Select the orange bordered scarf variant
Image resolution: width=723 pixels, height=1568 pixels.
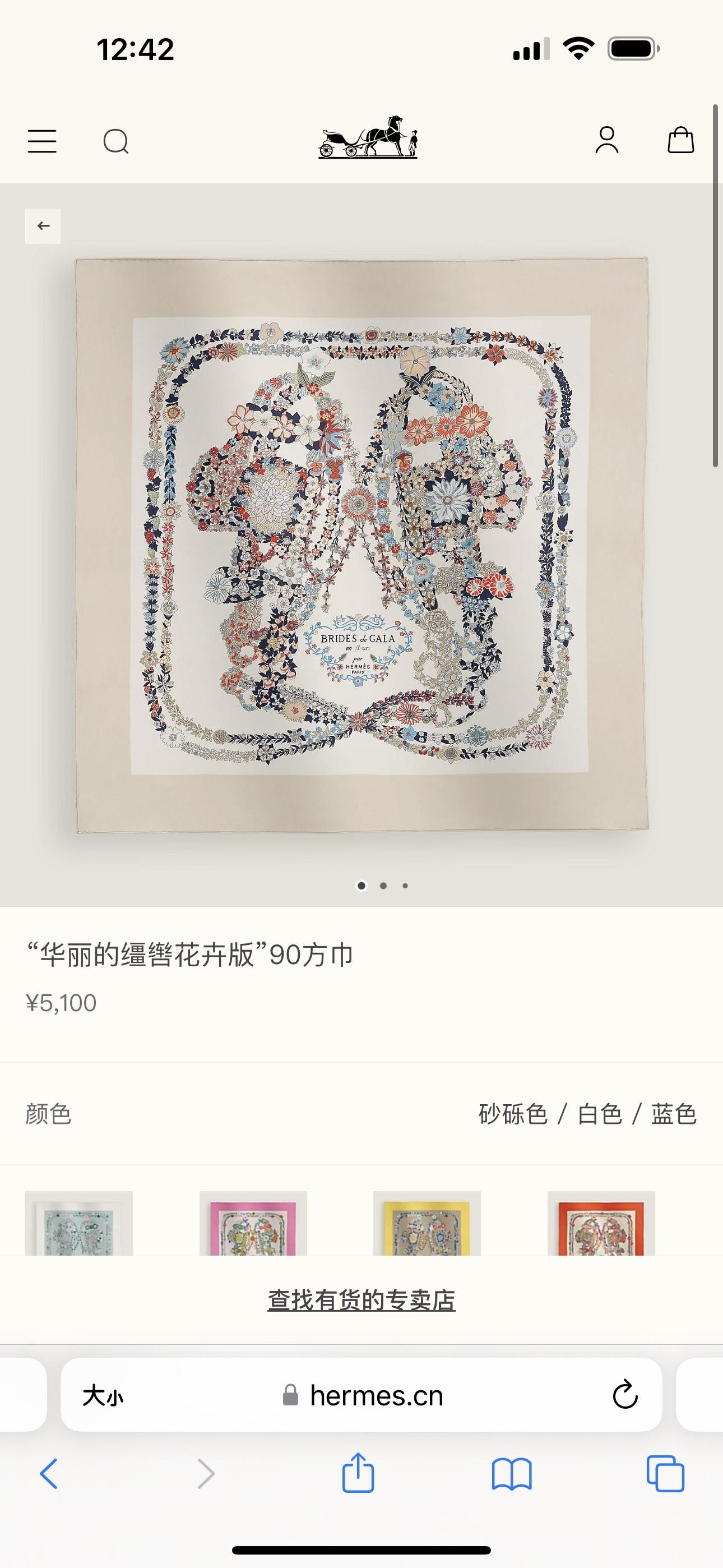[601, 1224]
